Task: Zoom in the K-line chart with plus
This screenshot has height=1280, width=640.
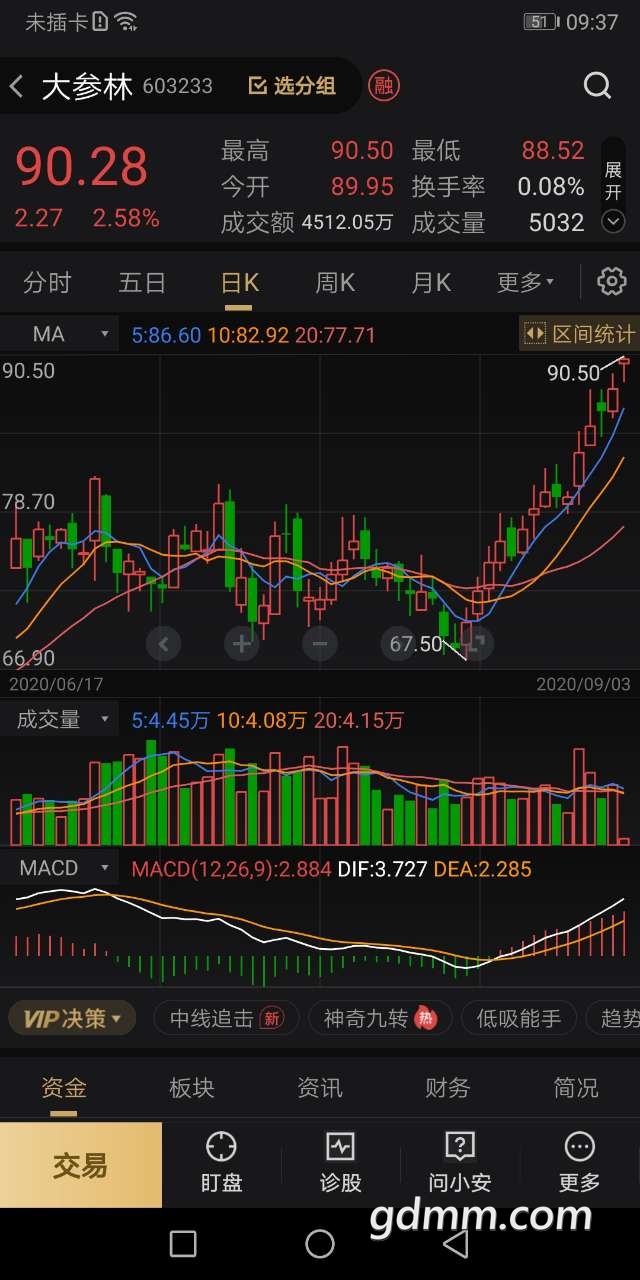Action: tap(242, 643)
